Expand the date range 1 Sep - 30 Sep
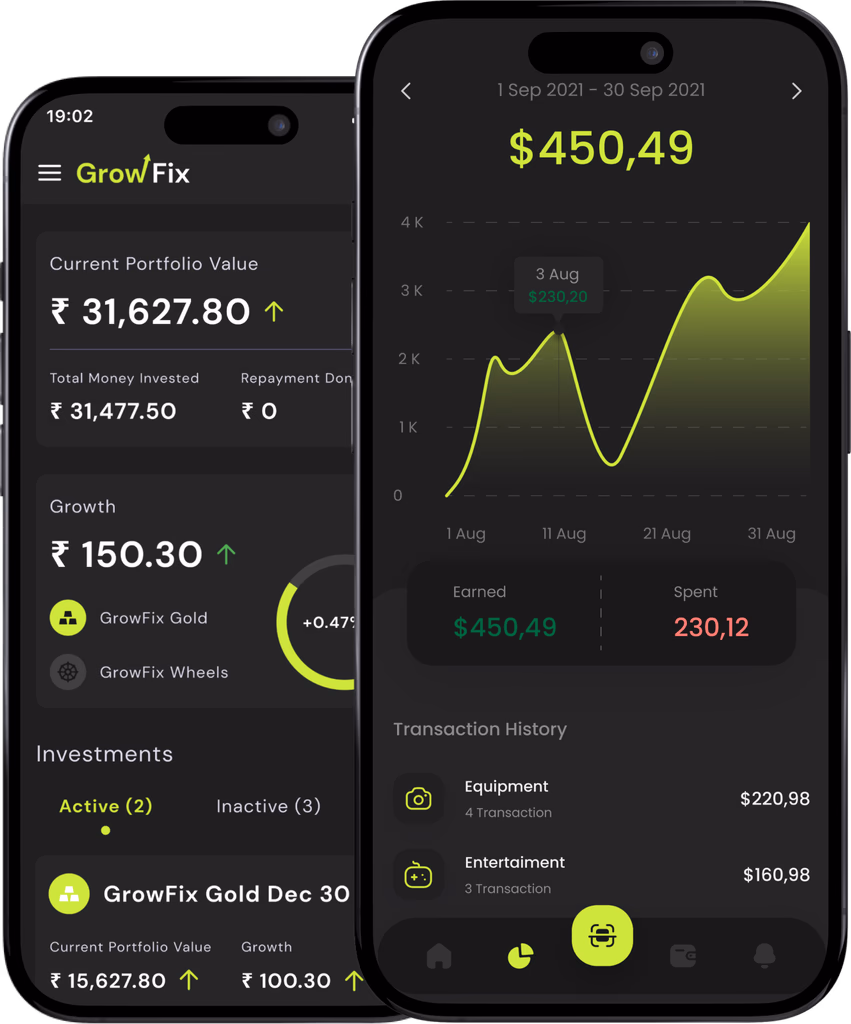 coord(601,91)
